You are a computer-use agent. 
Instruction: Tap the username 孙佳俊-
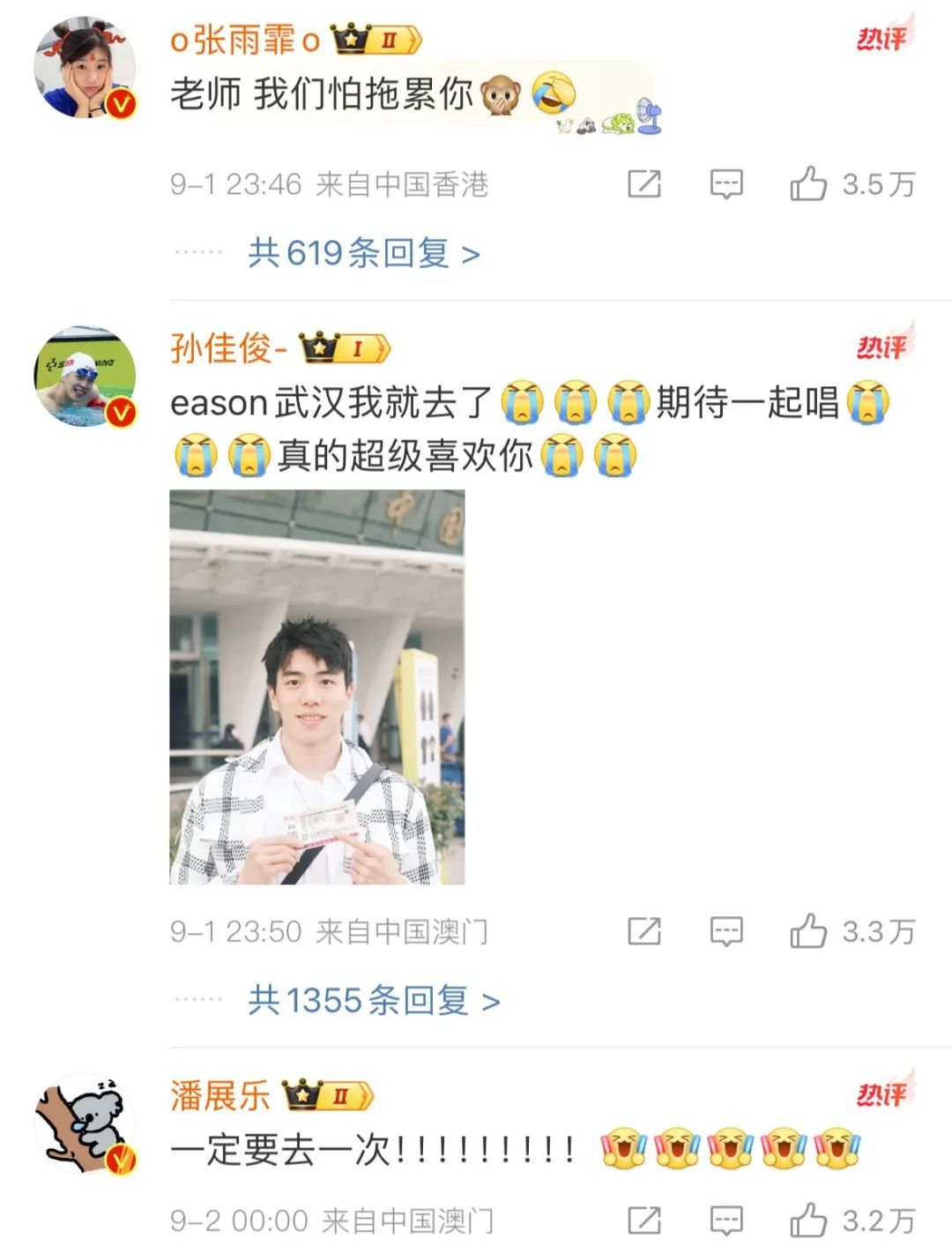(x=228, y=349)
